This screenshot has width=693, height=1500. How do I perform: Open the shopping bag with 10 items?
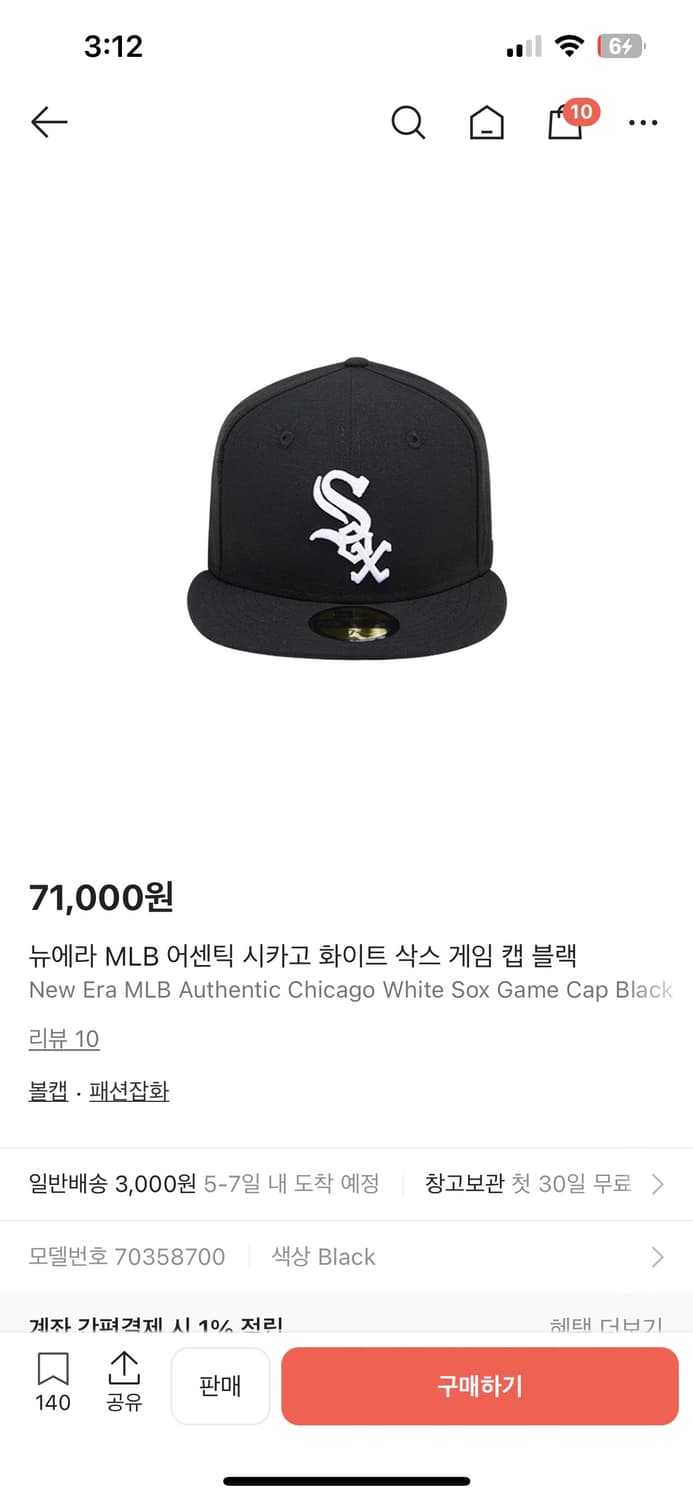click(568, 121)
